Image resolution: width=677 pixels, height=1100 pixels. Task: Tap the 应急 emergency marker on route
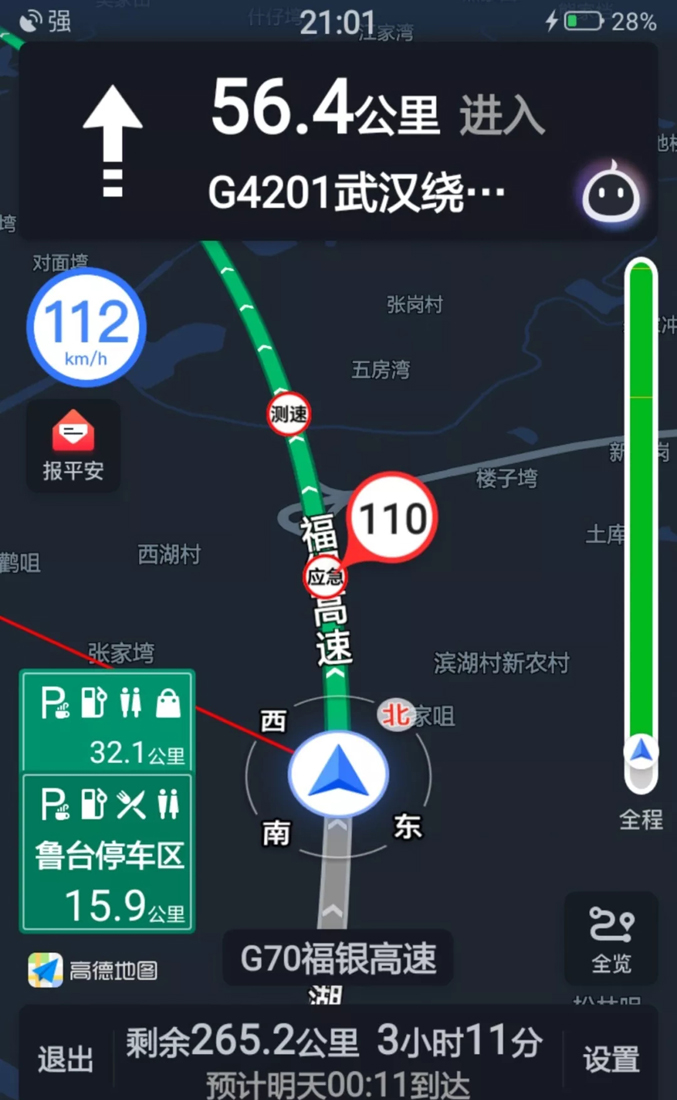(325, 577)
